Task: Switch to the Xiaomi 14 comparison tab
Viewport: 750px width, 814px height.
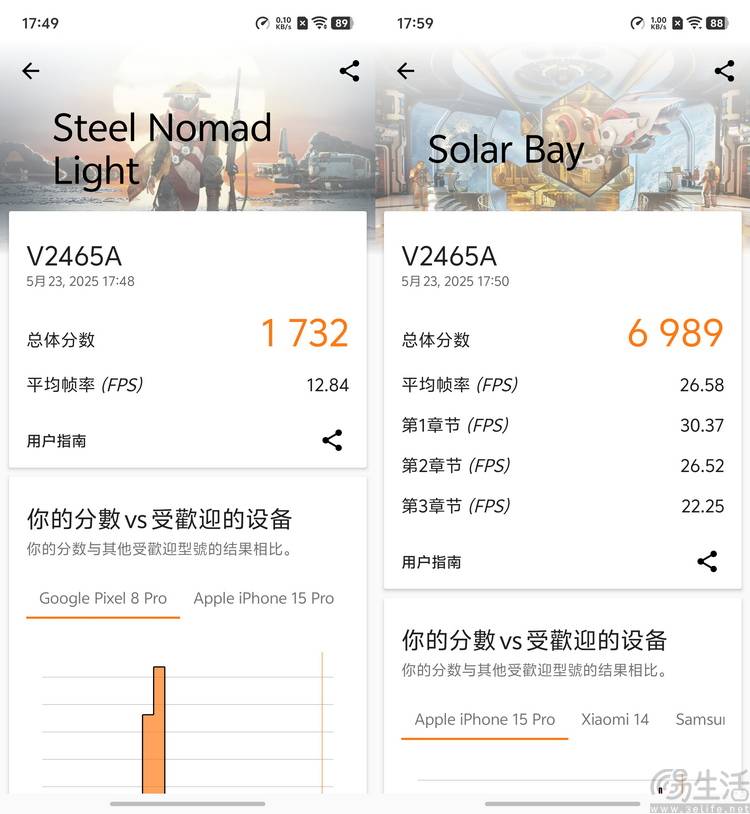Action: point(615,719)
